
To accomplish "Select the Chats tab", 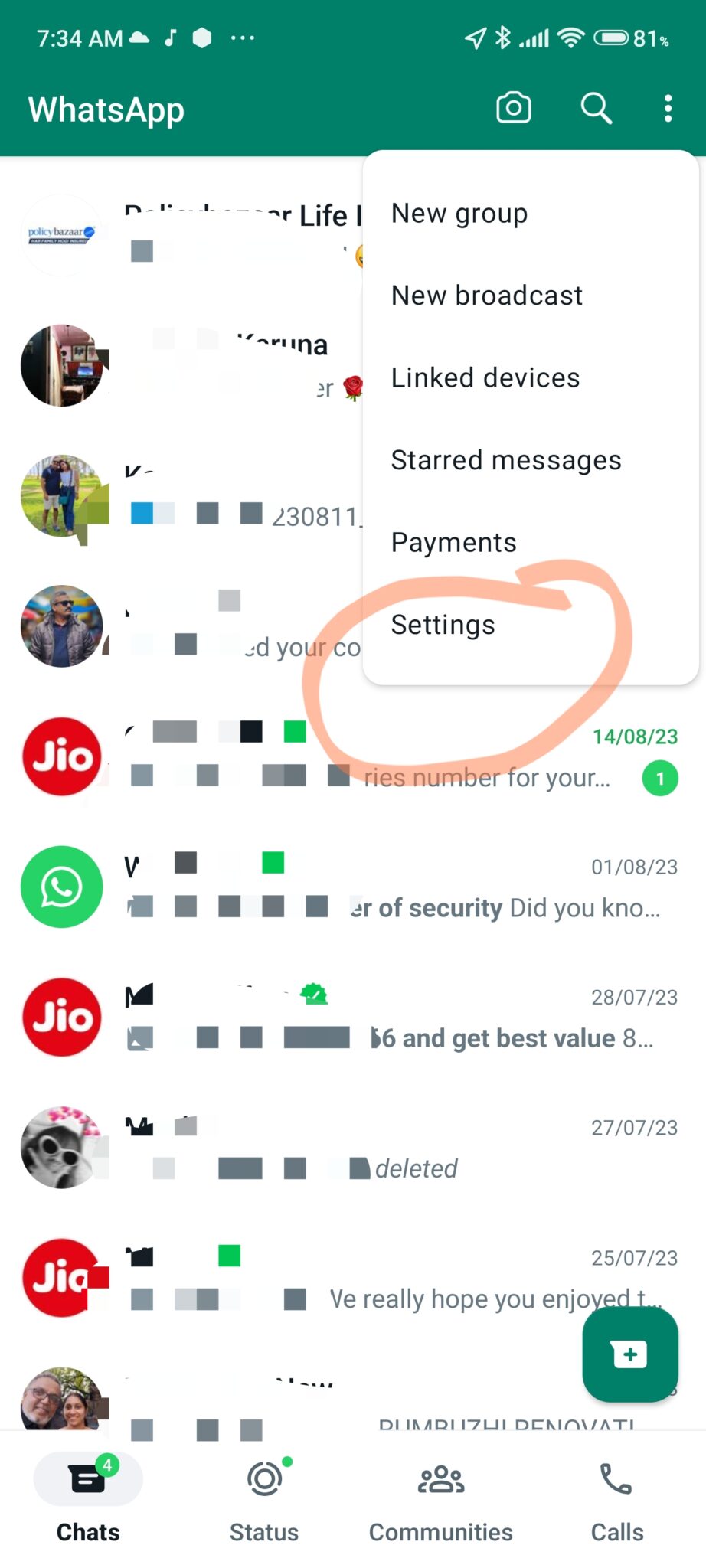I will [x=88, y=1499].
